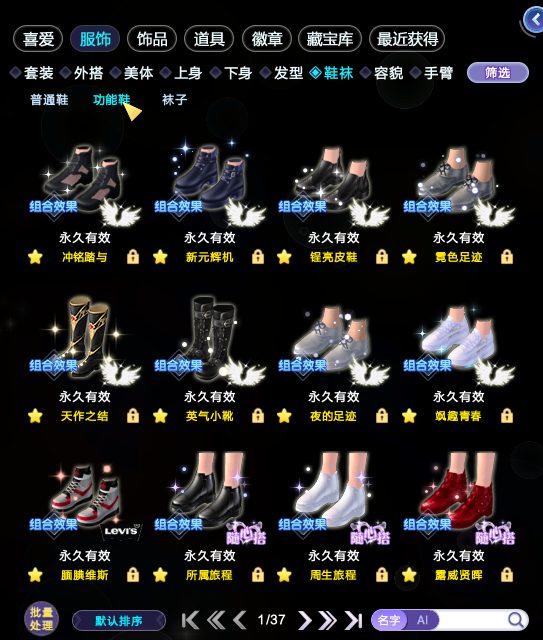
Task: Show 最近获得 items
Action: click(407, 39)
